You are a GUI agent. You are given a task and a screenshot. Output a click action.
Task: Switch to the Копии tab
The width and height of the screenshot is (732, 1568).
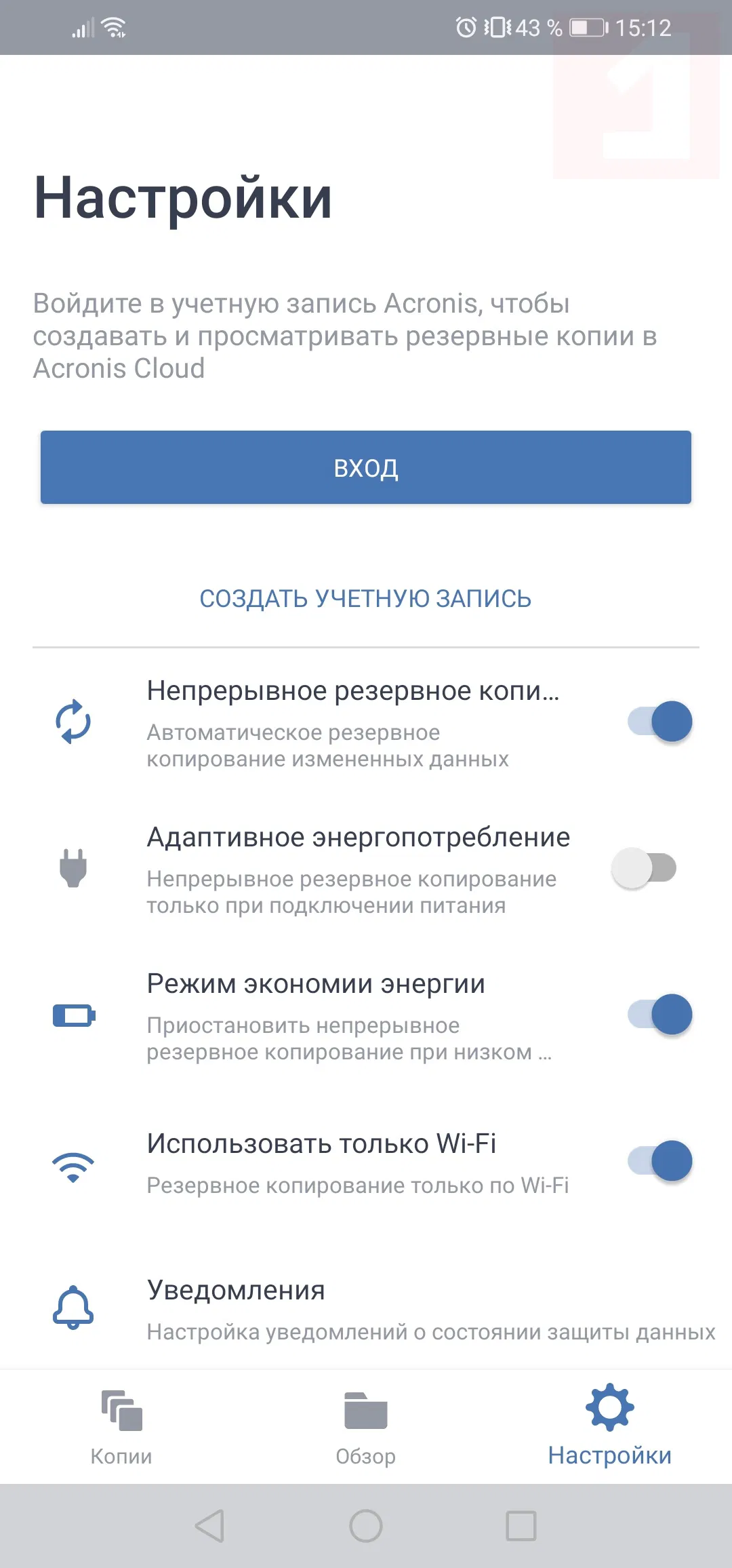click(x=121, y=1426)
